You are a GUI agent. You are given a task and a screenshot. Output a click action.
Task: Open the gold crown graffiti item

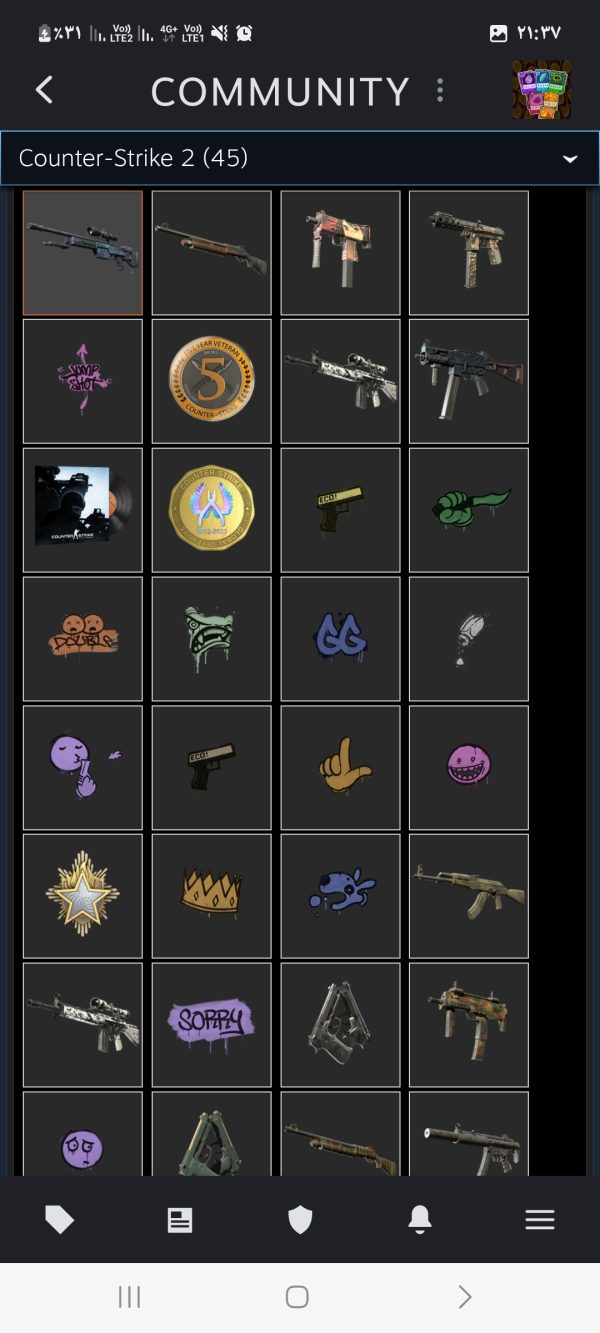coord(211,895)
